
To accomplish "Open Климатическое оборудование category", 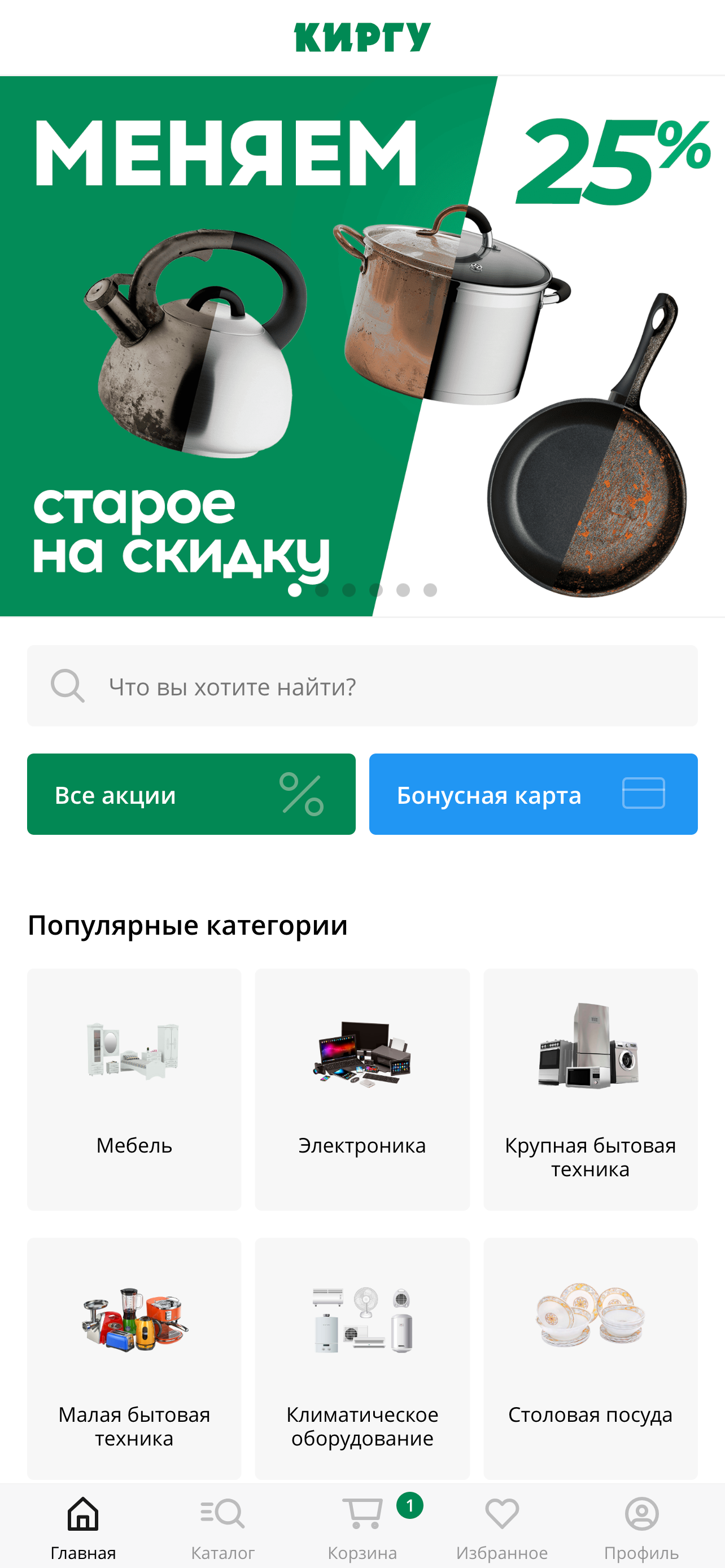I will [362, 1358].
